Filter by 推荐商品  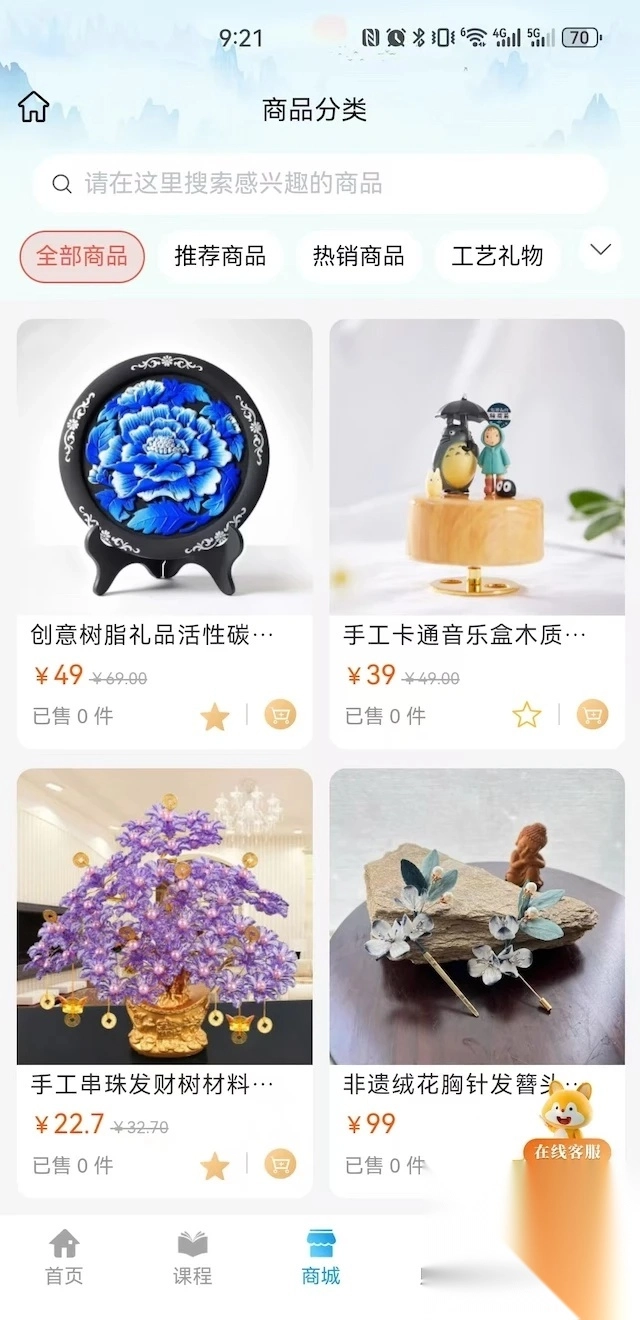(220, 256)
